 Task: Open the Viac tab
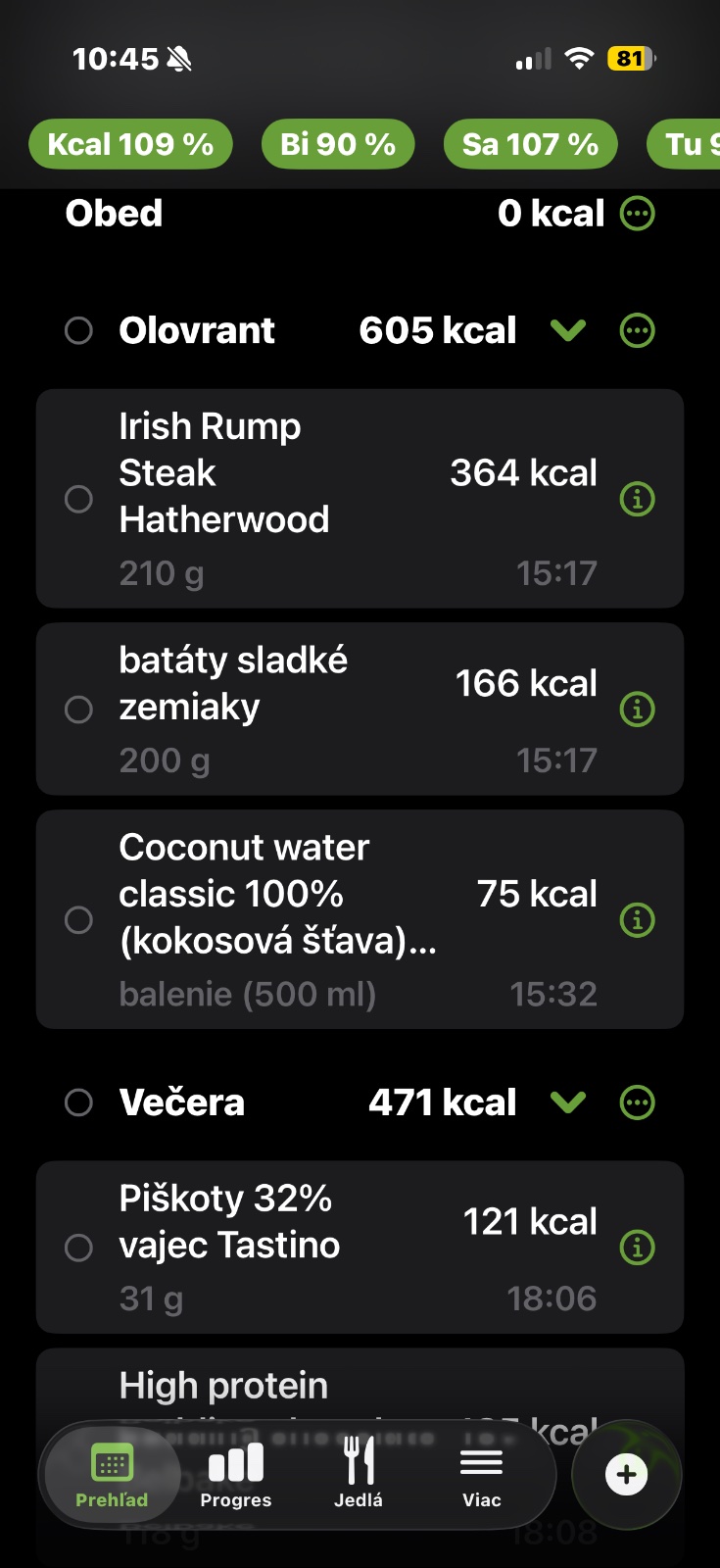pos(481,1475)
